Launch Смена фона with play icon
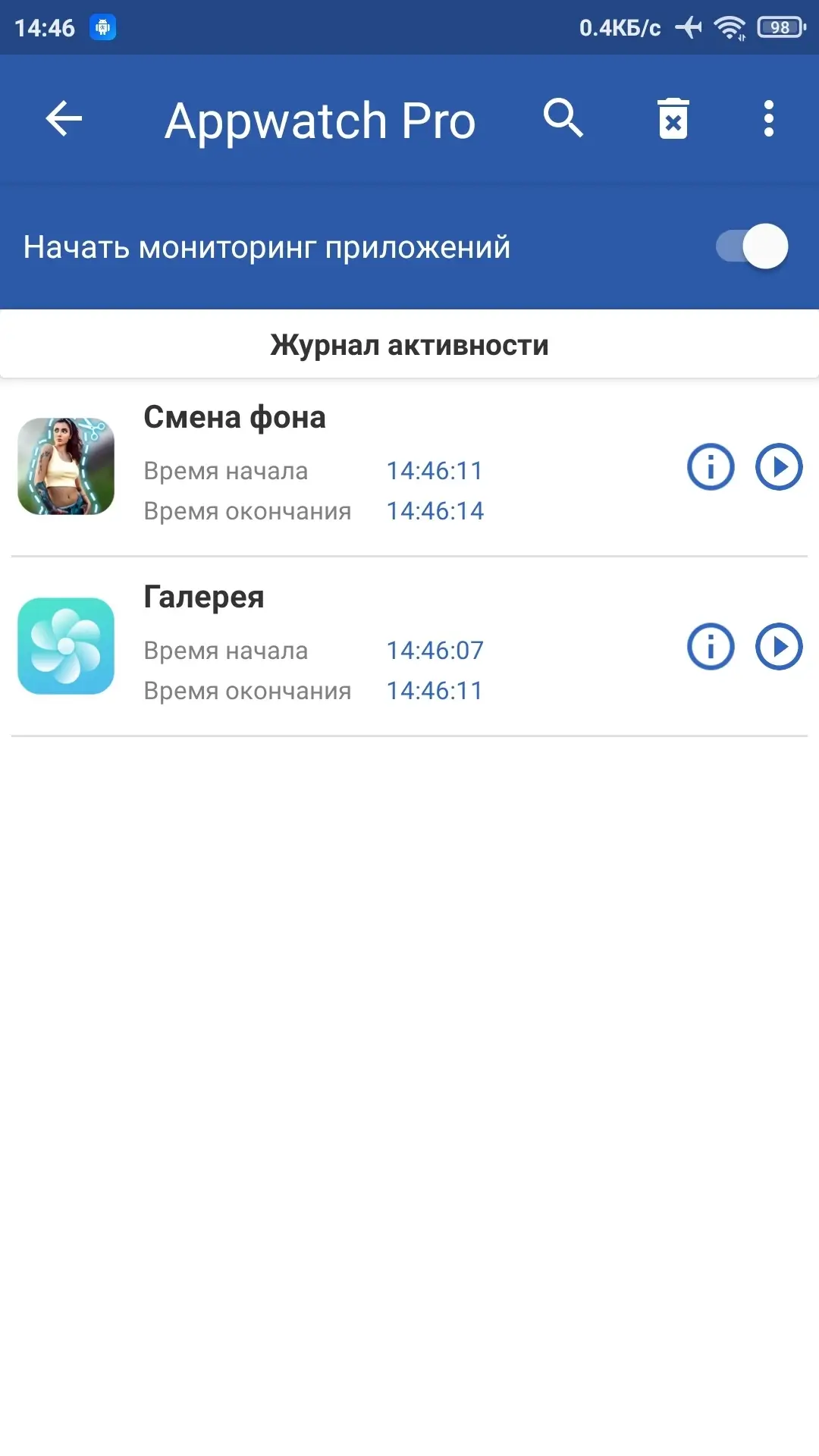This screenshot has height=1456, width=819. (779, 467)
